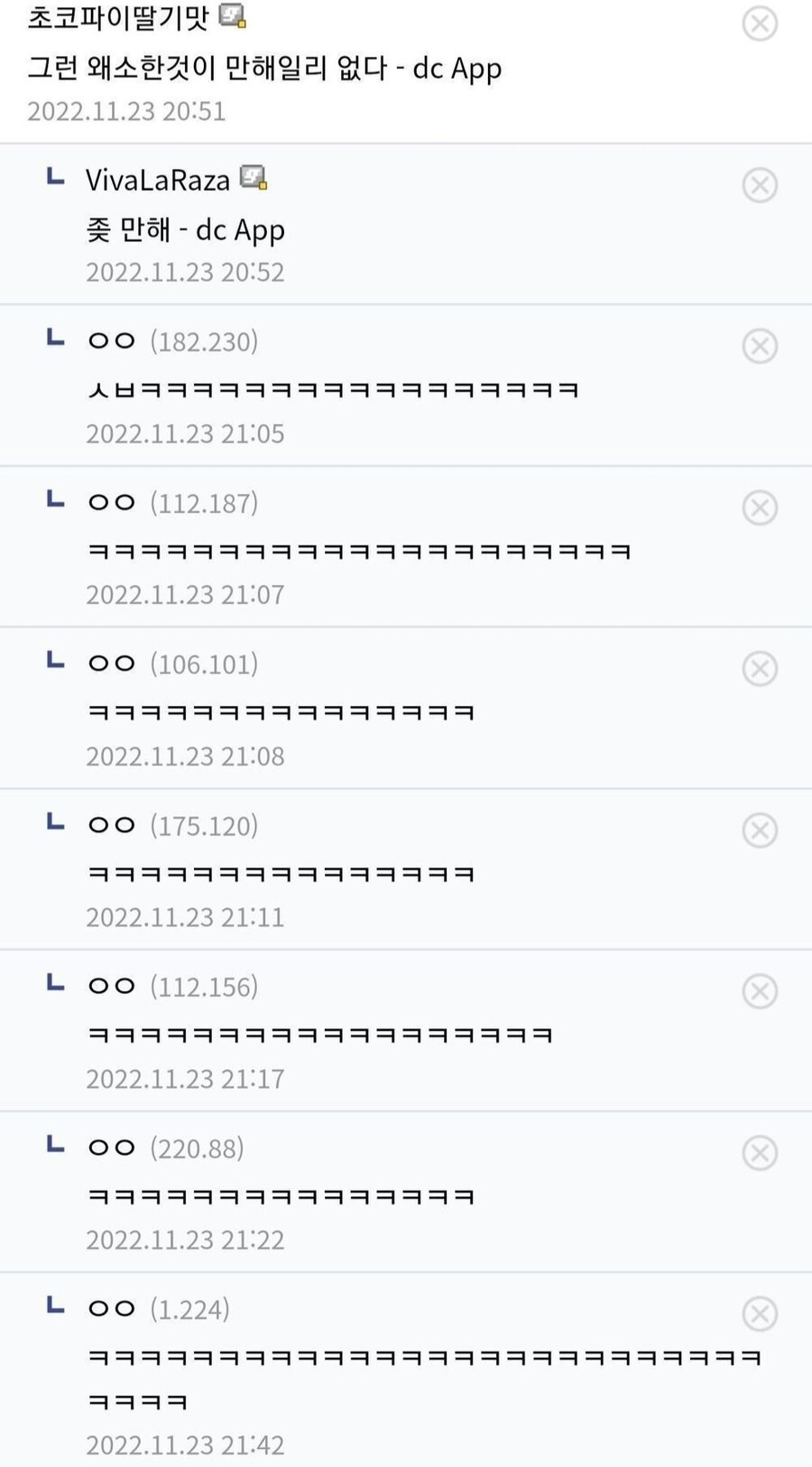Click the gallery badge icon next to VivaLaRaza
This screenshot has height=1467, width=812.
(254, 178)
